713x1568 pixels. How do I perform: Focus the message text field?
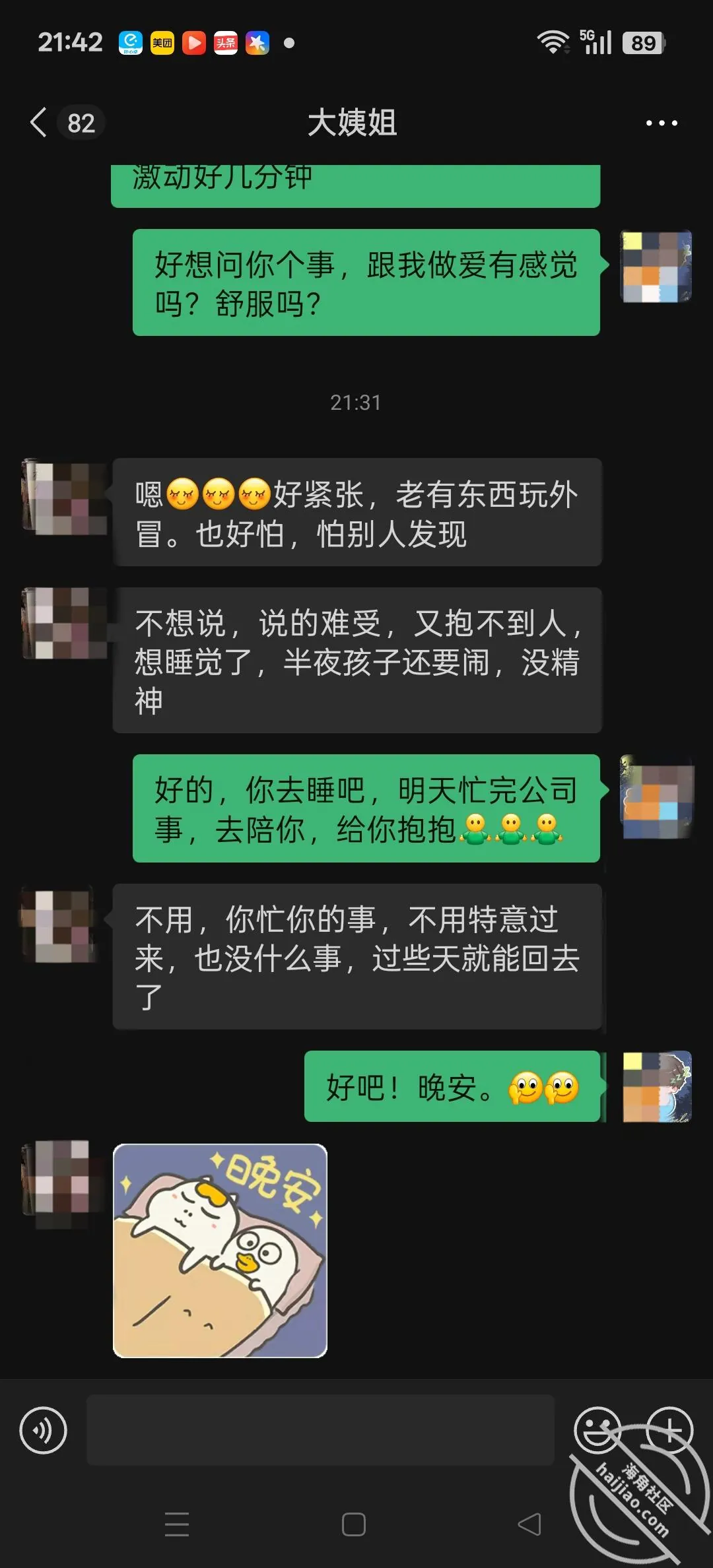[320, 1430]
